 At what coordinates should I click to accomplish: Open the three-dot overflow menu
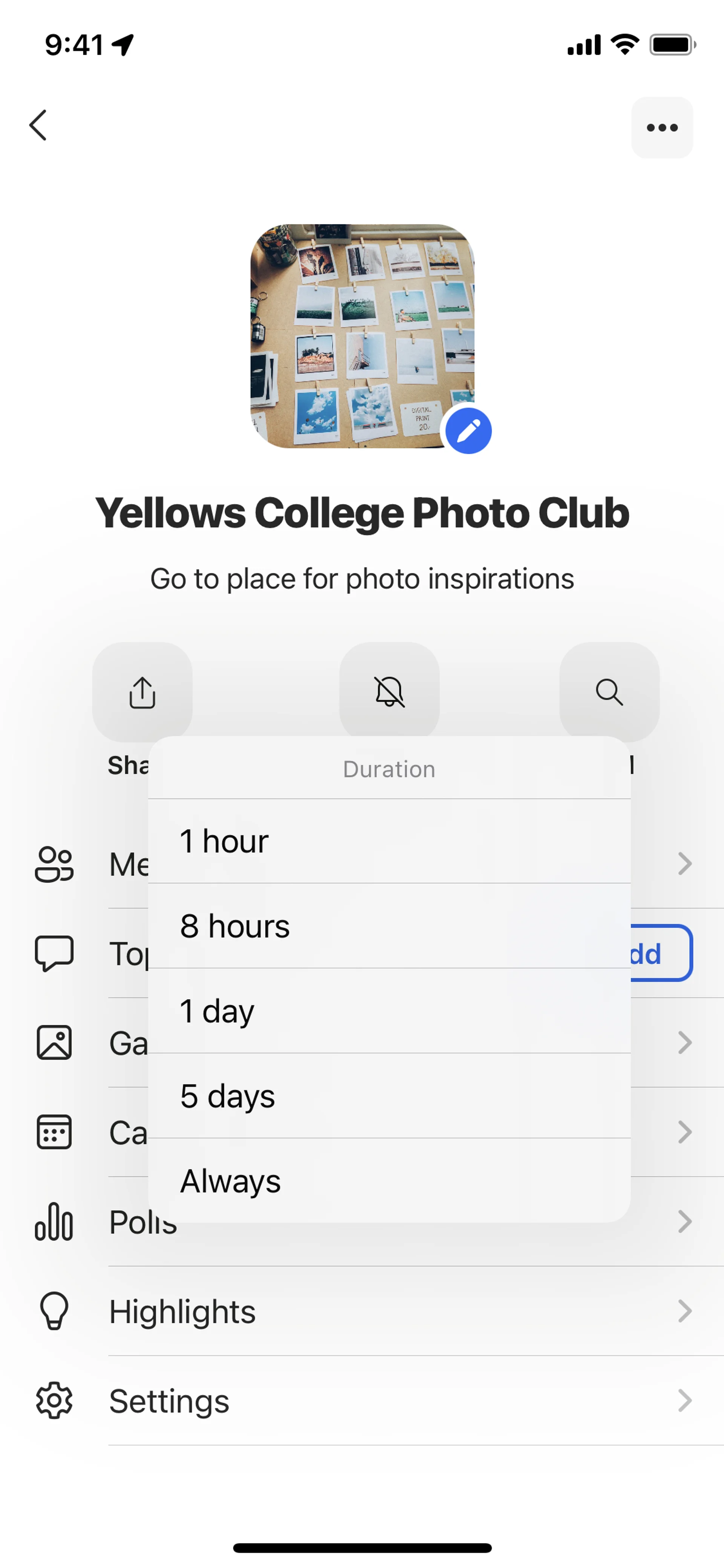click(662, 128)
